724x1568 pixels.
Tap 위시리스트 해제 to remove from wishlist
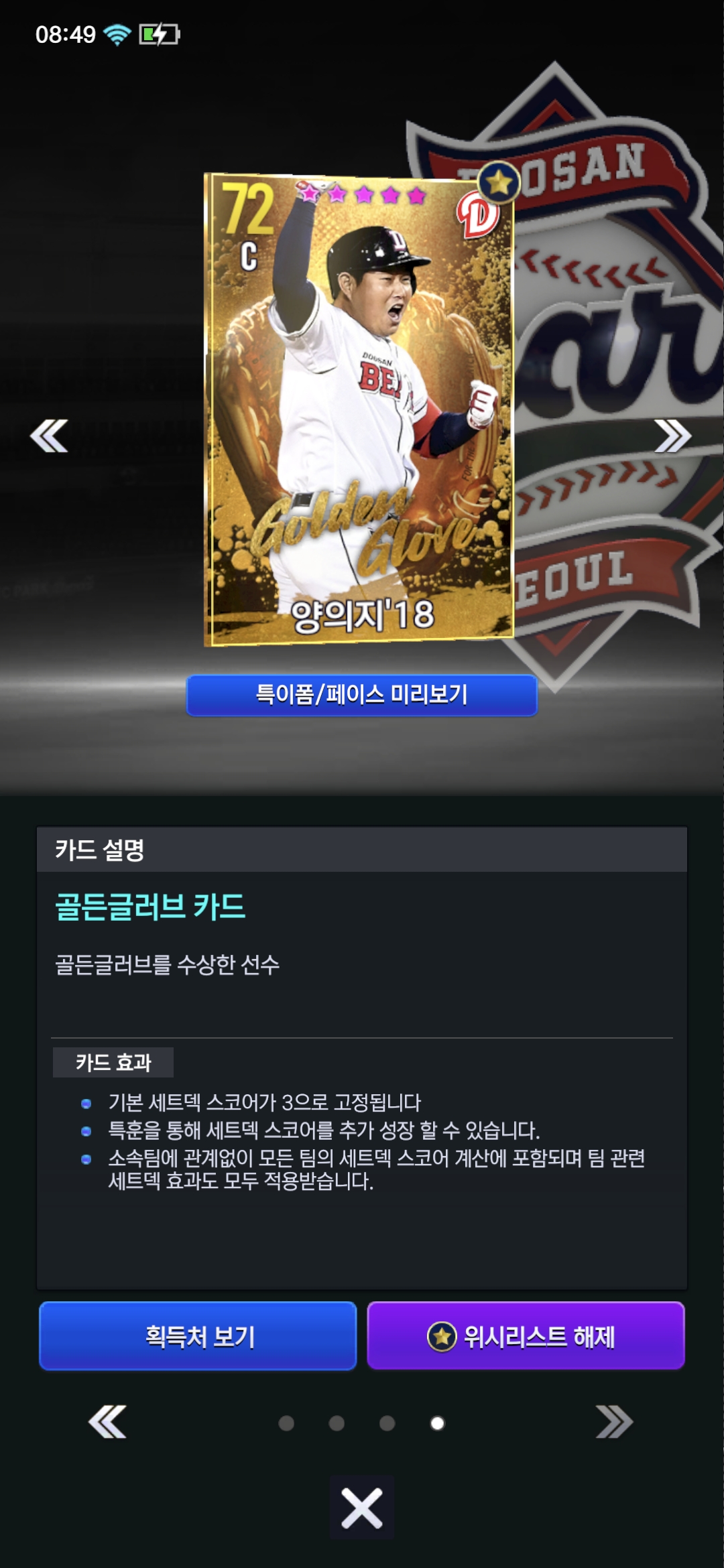[x=526, y=1336]
